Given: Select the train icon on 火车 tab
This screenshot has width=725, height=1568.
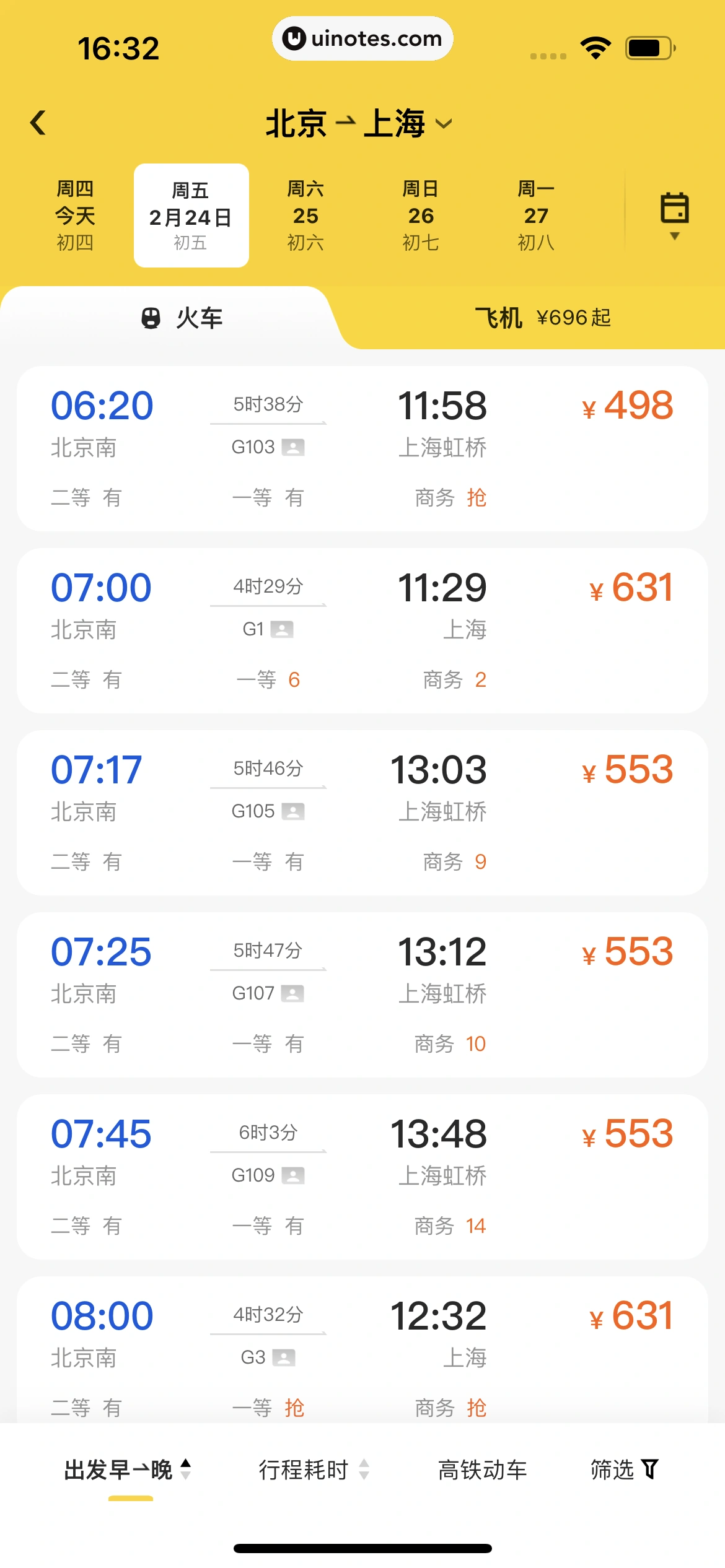Looking at the screenshot, I should click(x=151, y=317).
